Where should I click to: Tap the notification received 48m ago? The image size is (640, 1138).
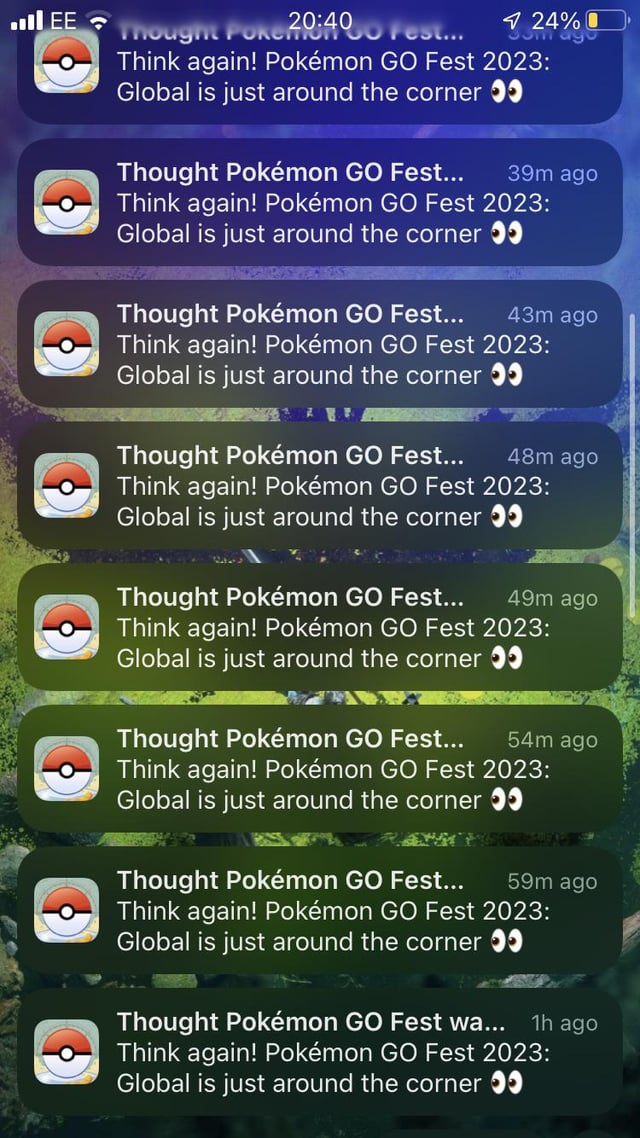(x=320, y=485)
